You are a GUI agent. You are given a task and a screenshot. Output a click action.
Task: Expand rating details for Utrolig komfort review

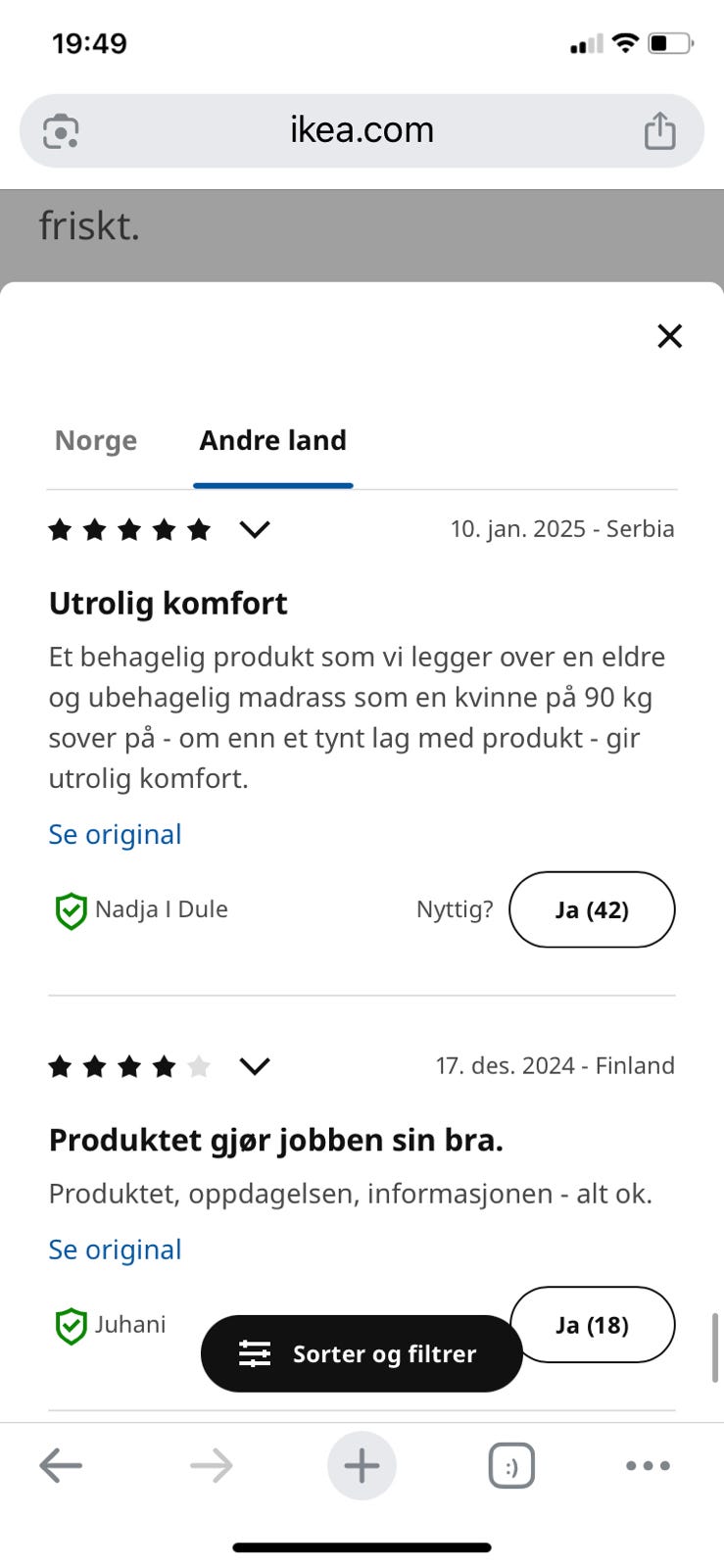[255, 529]
